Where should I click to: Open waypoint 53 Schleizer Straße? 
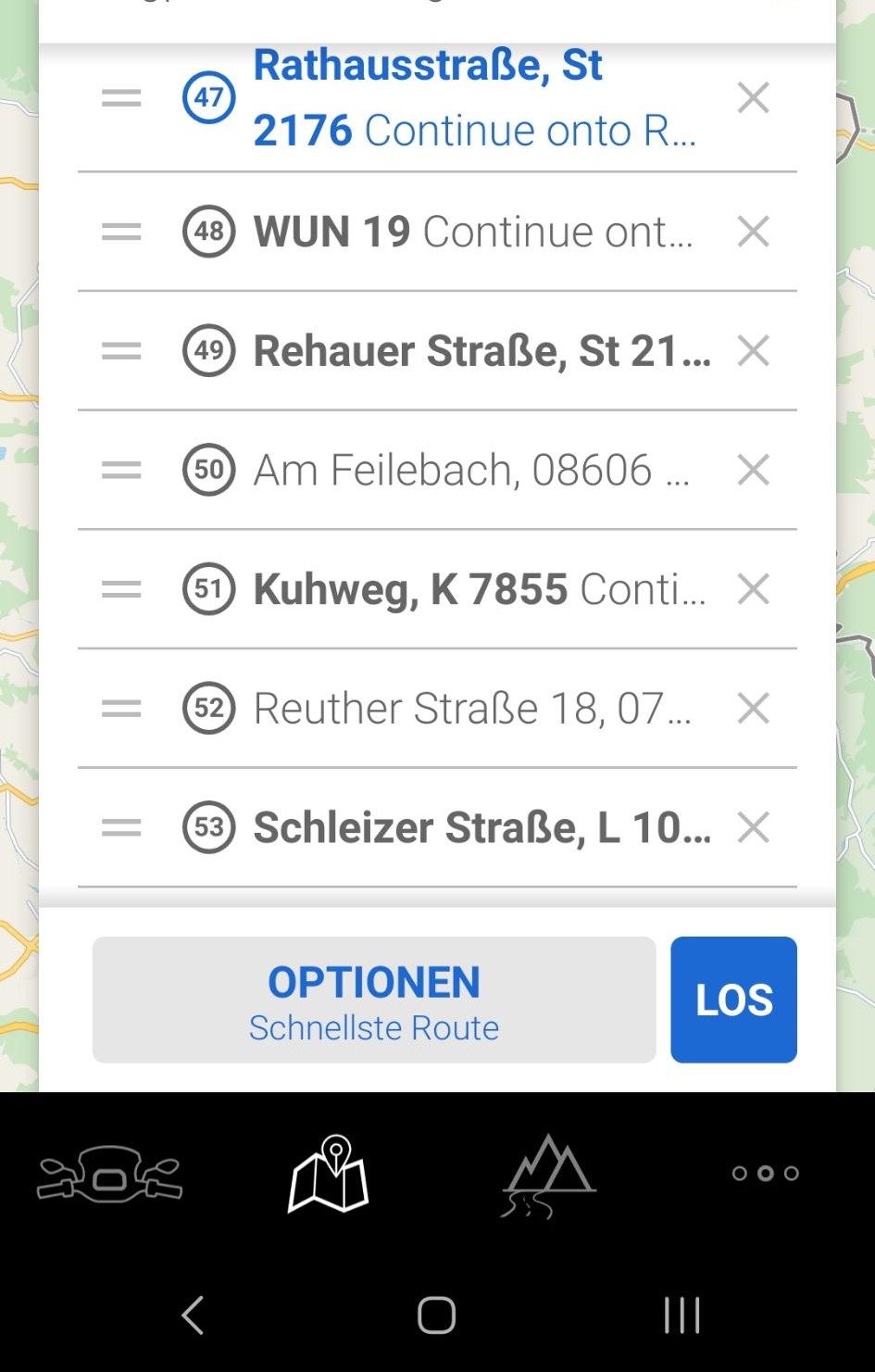(x=481, y=827)
